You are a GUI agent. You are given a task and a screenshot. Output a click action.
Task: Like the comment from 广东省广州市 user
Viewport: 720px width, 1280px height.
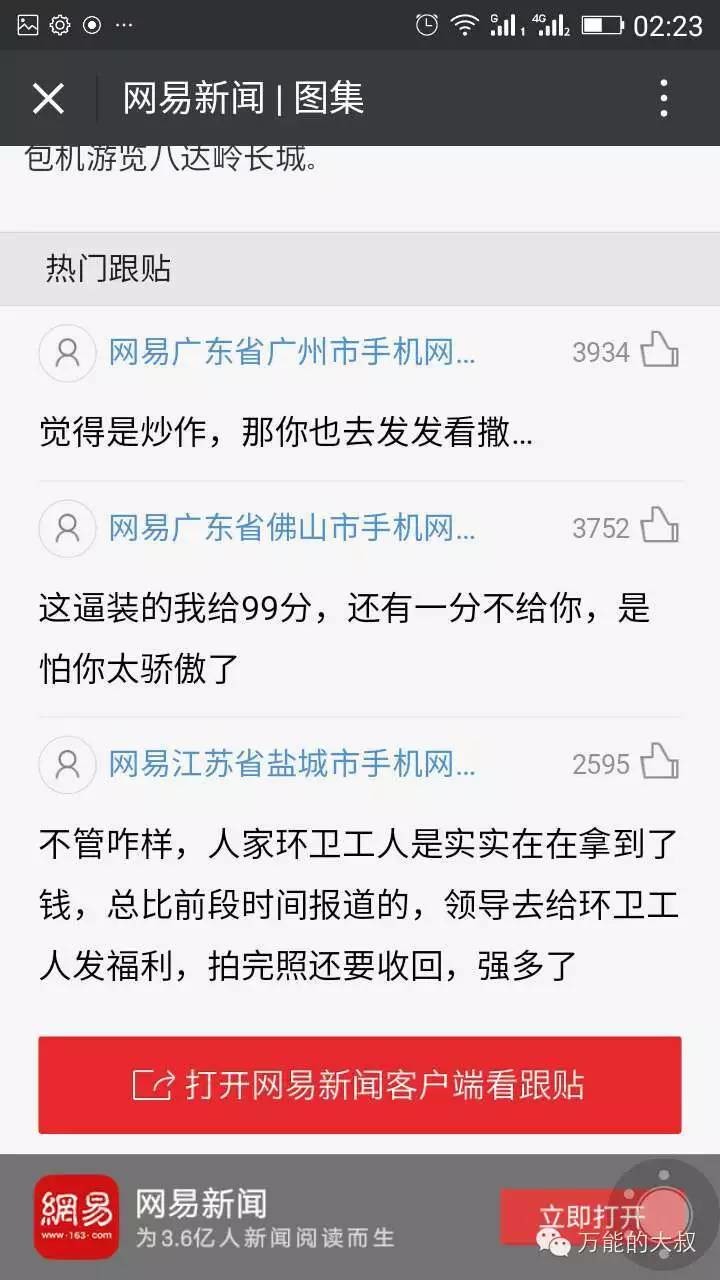coord(660,352)
